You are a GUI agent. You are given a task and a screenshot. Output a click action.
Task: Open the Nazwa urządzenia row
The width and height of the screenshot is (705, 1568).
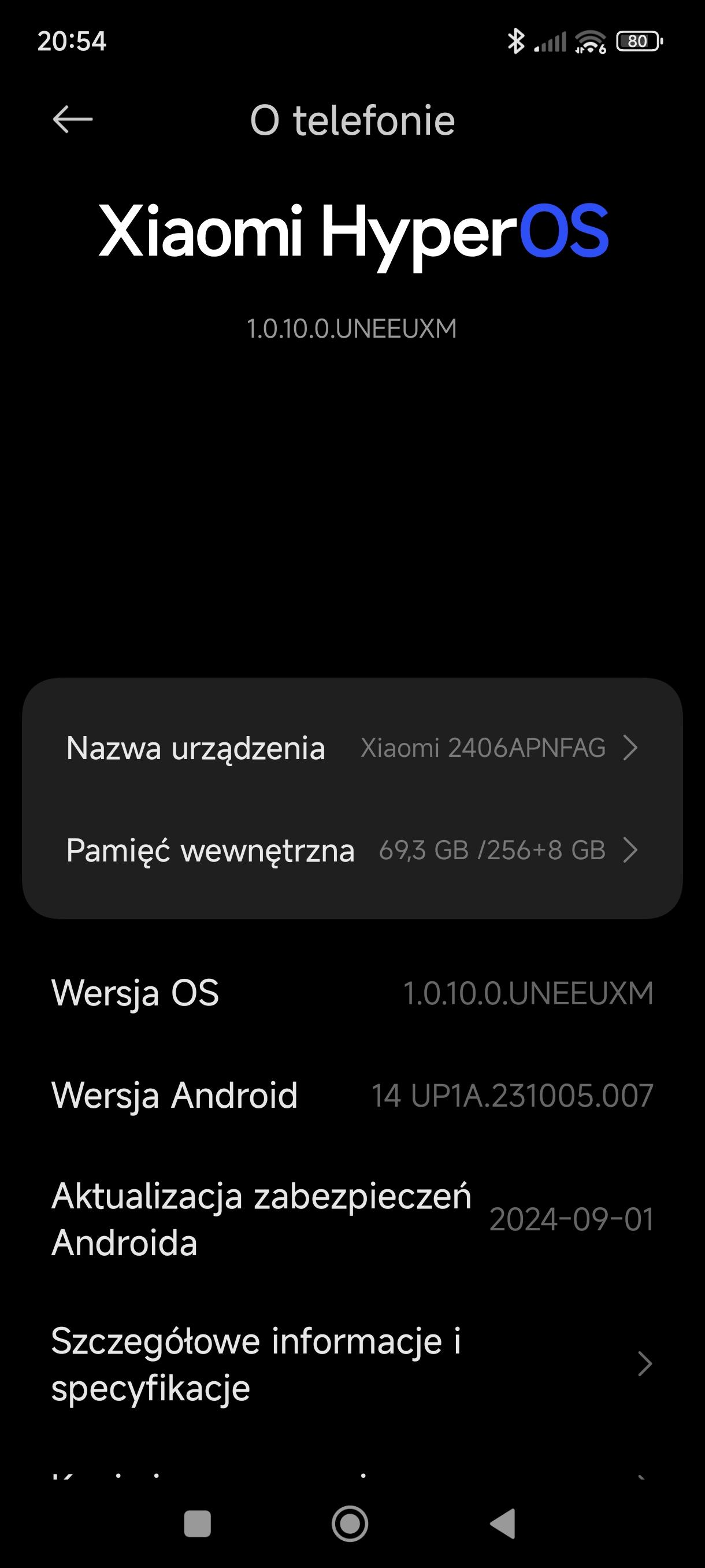click(x=351, y=748)
